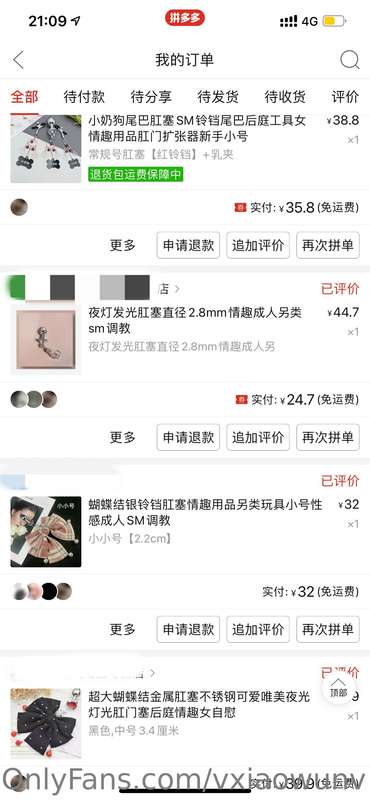Switch to the 待分享 tab

[151, 96]
